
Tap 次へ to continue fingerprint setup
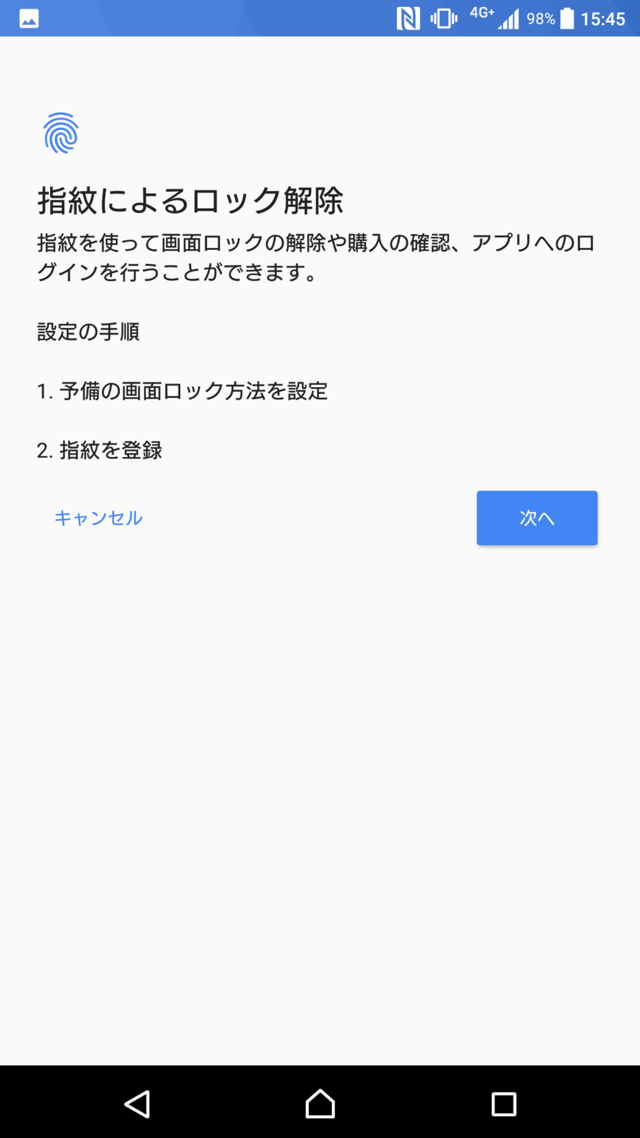pos(537,517)
